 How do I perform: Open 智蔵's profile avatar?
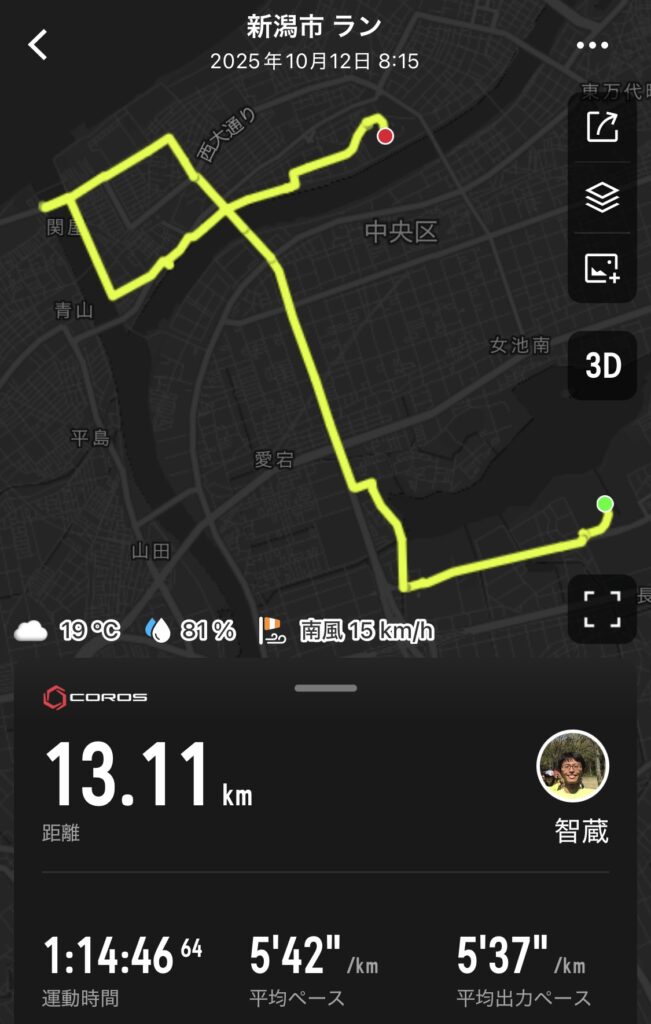tap(573, 766)
